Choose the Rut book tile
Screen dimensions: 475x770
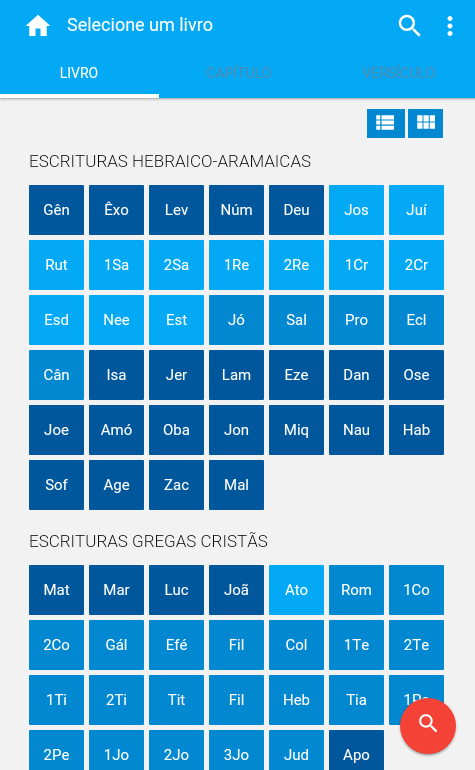pyautogui.click(x=56, y=265)
